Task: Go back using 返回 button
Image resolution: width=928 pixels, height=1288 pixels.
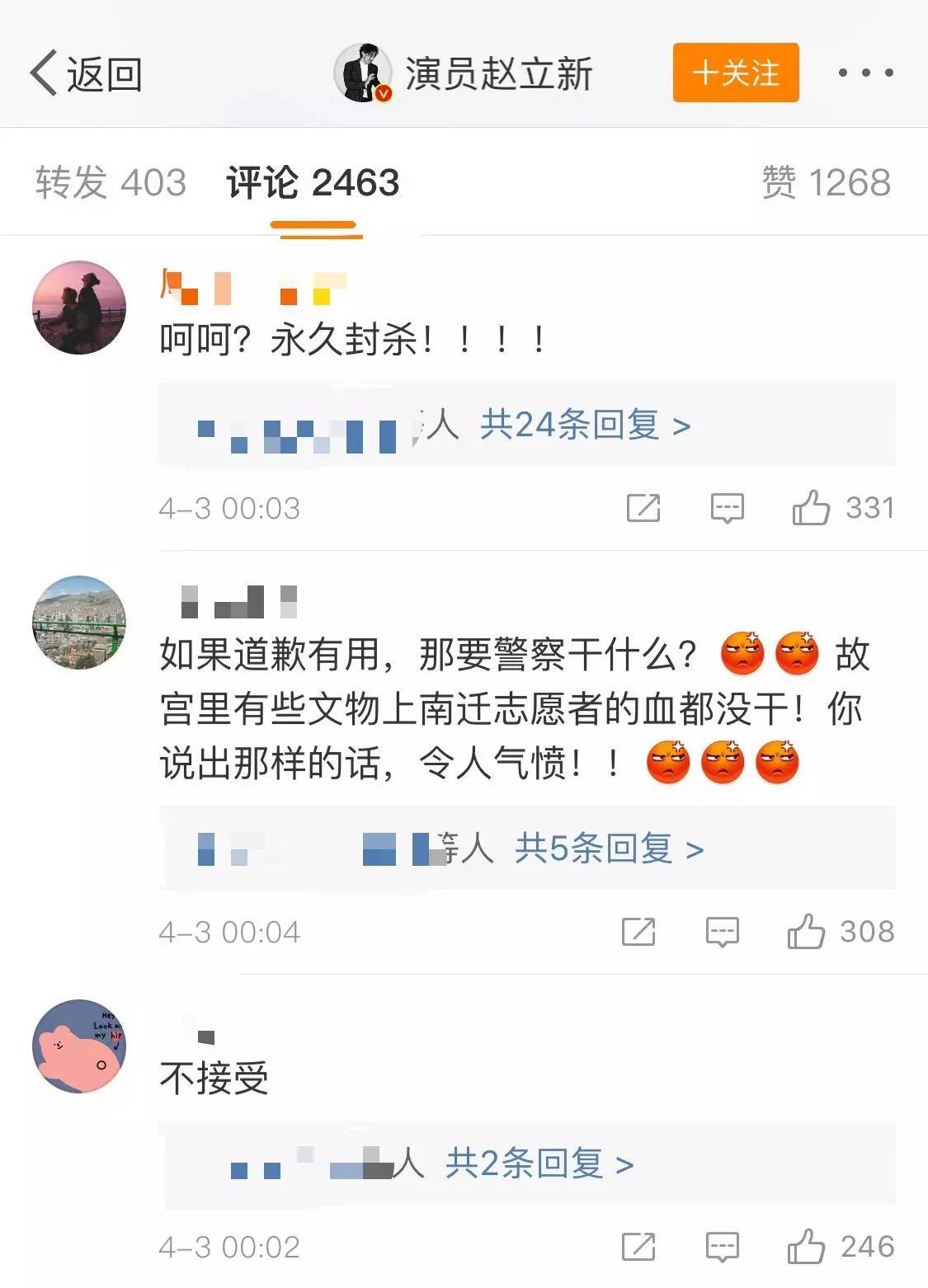Action: point(86,74)
